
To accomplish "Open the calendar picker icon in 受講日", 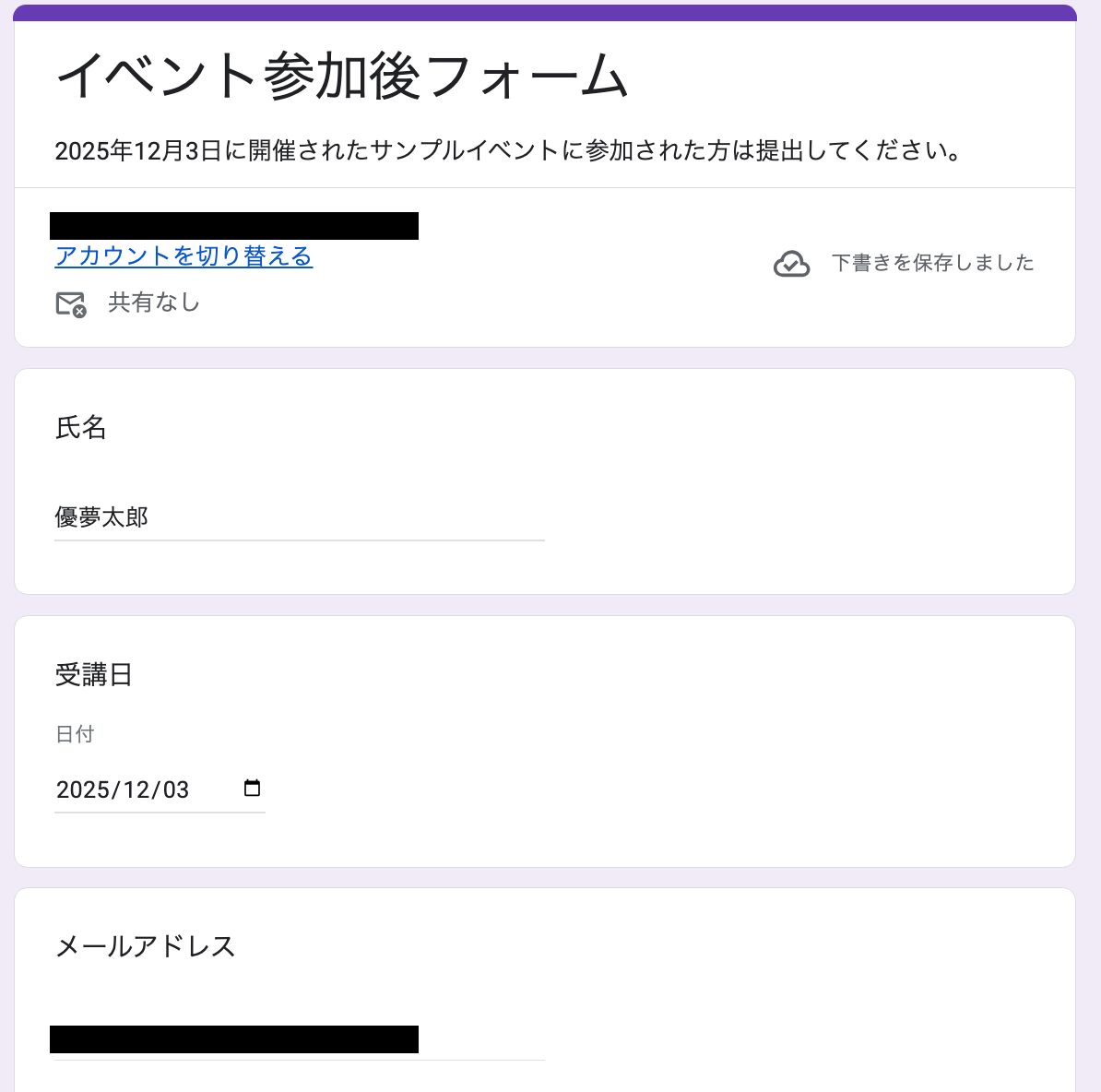I will coord(252,789).
